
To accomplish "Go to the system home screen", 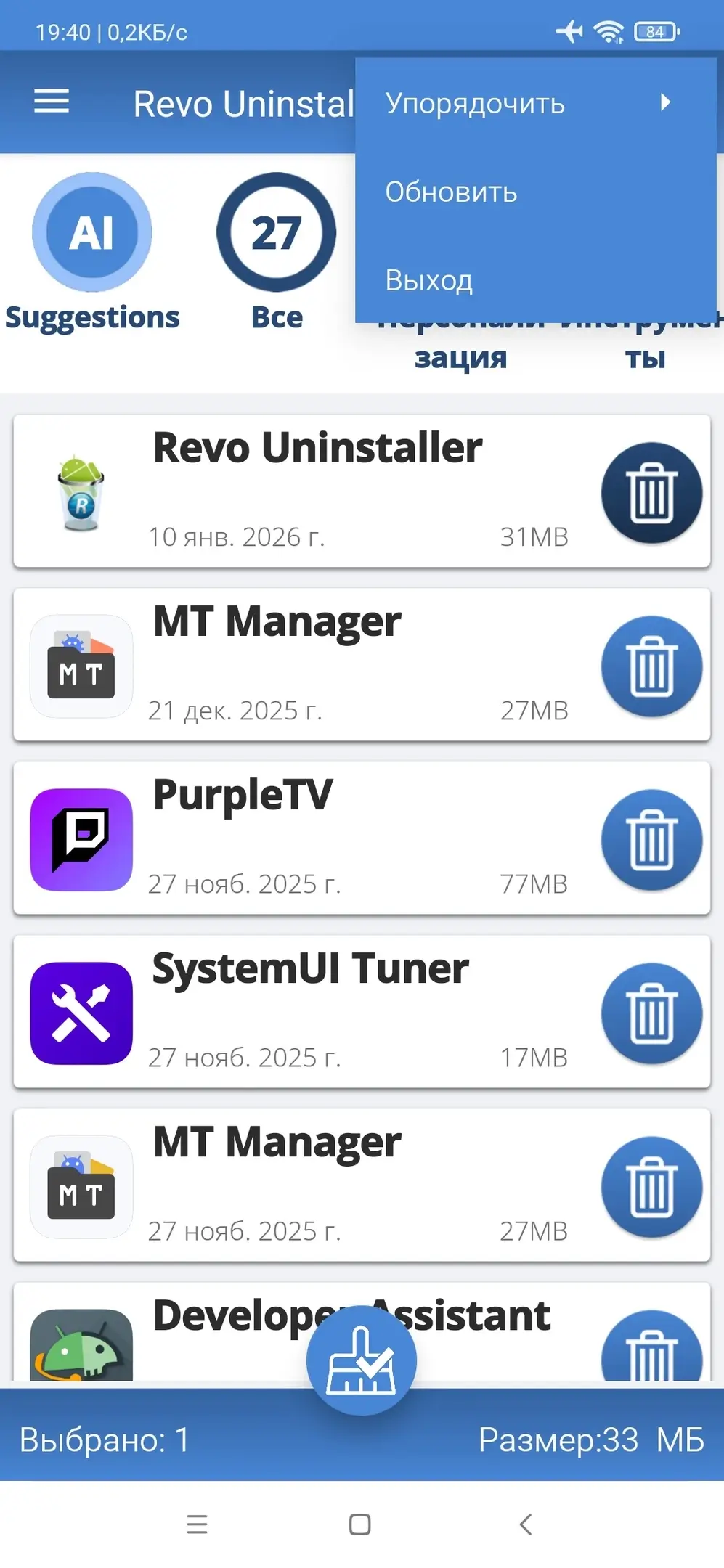I will click(360, 1524).
